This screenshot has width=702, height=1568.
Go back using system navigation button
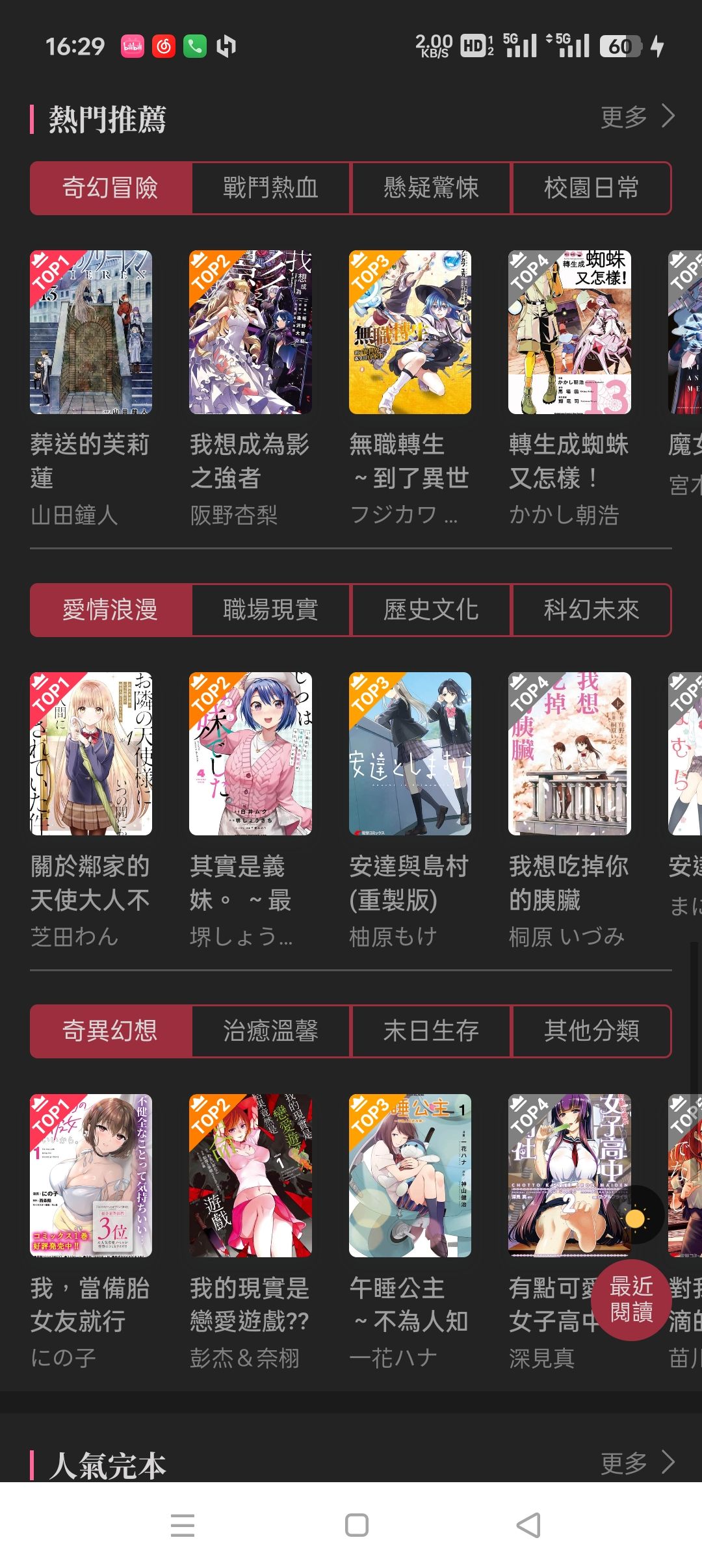coord(528,1525)
